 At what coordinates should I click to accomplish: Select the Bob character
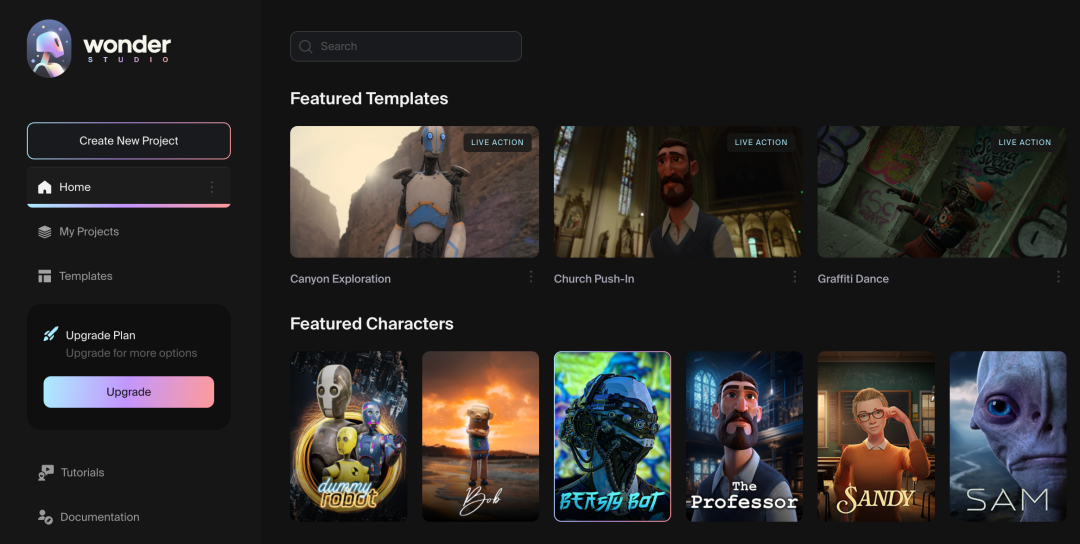(480, 436)
